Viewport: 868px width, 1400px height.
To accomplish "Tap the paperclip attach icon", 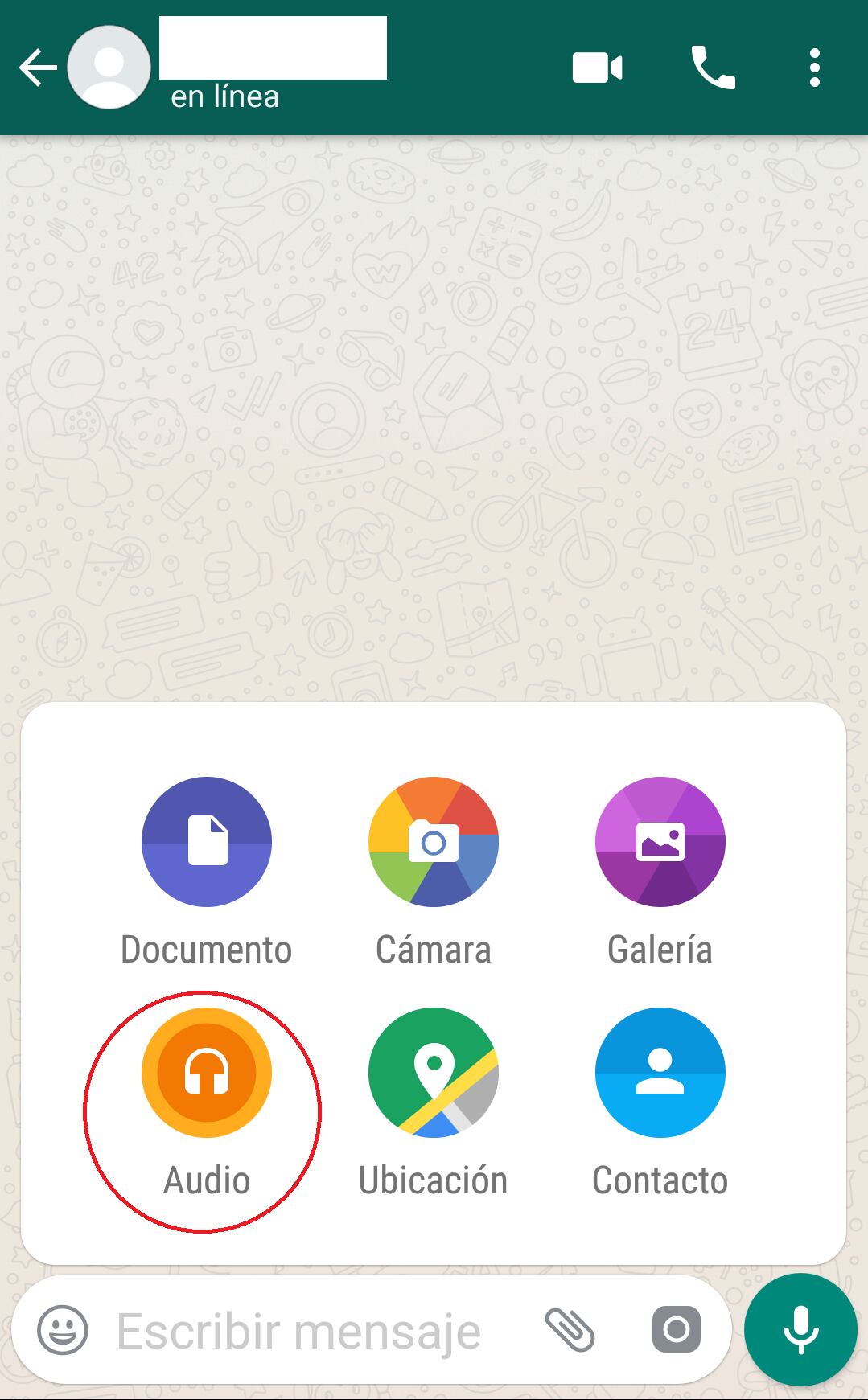I will pyautogui.click(x=570, y=1330).
